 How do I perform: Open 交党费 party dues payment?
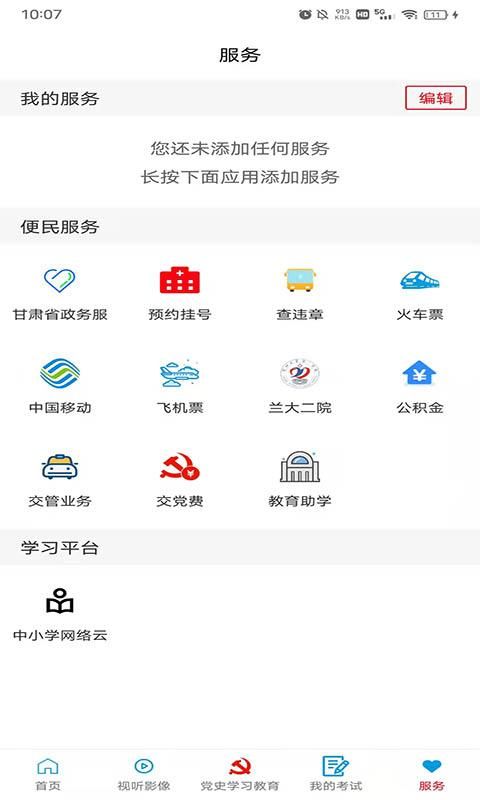(180, 480)
